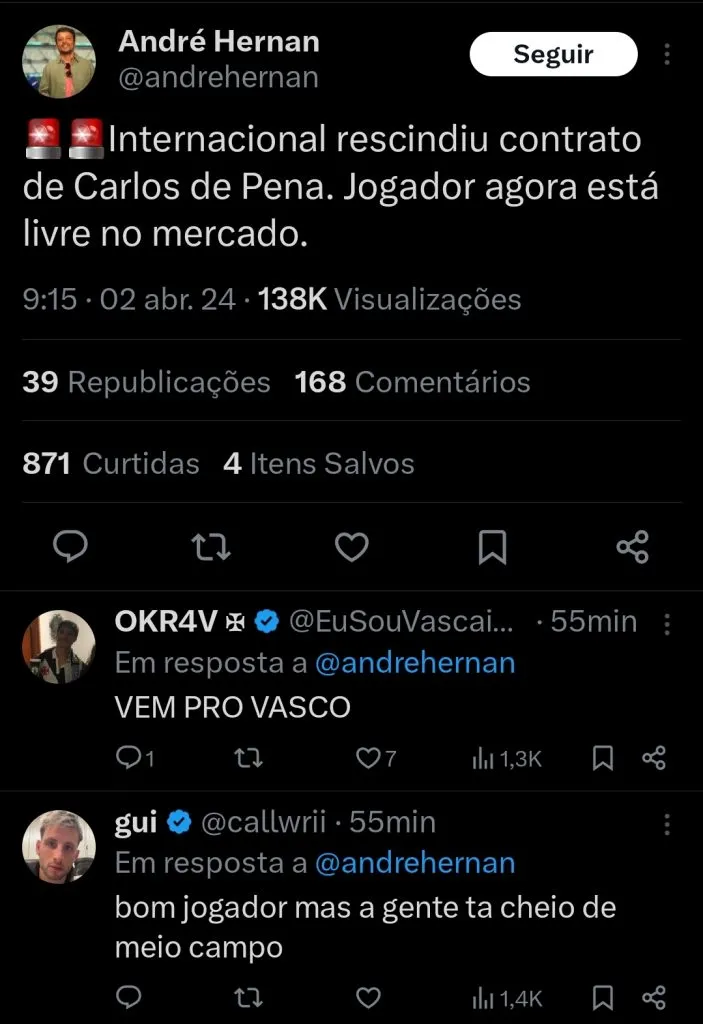This screenshot has width=703, height=1024.
Task: Open gui's profile picture
Action: 59,846
